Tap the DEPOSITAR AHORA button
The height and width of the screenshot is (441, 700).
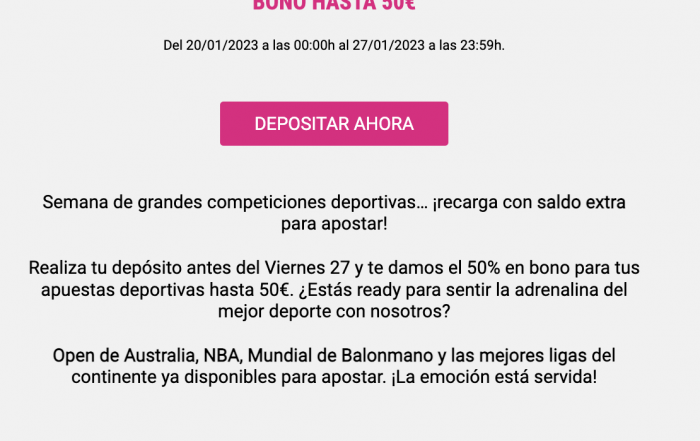tap(334, 124)
